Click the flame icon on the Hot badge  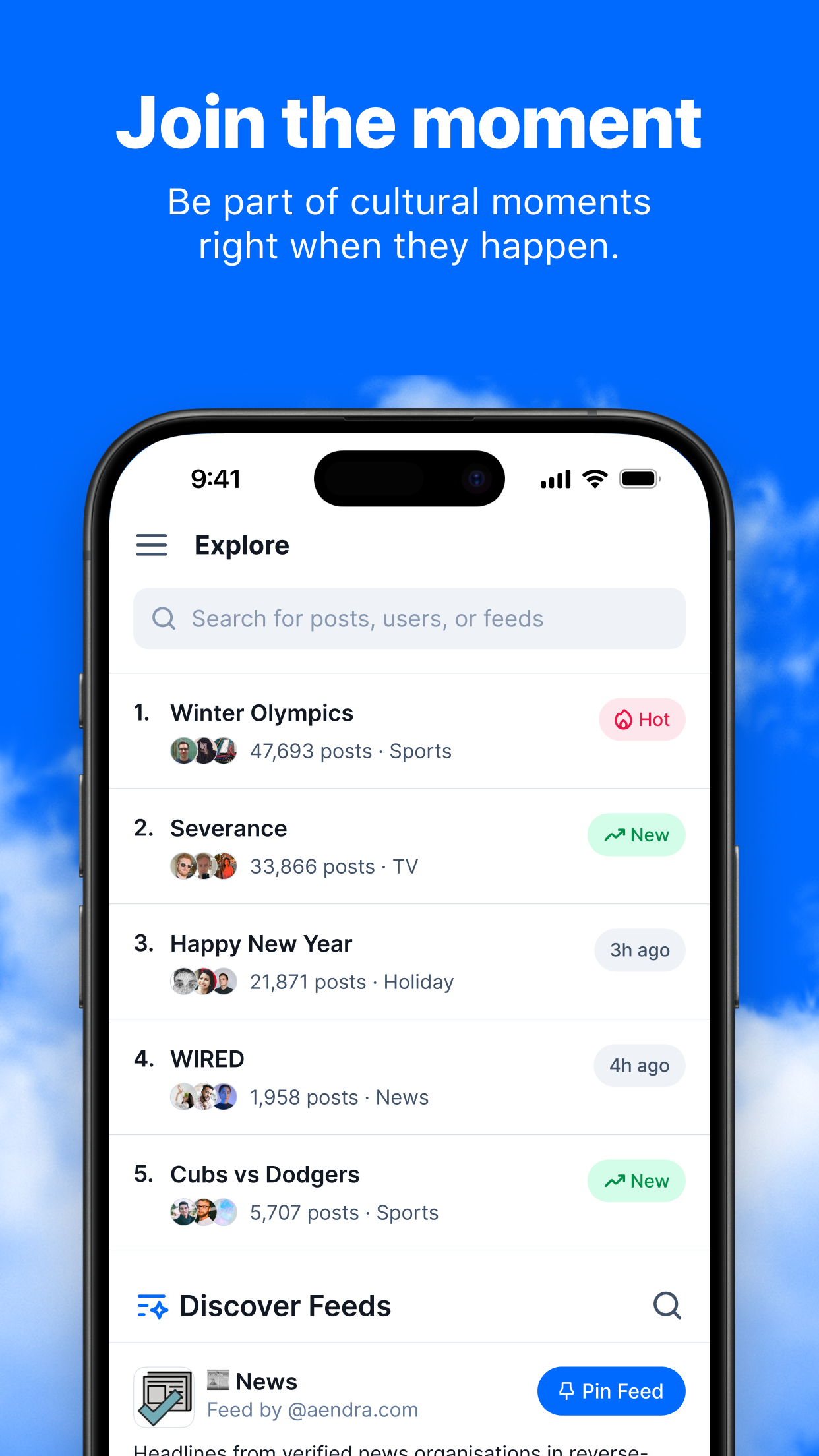coord(622,719)
